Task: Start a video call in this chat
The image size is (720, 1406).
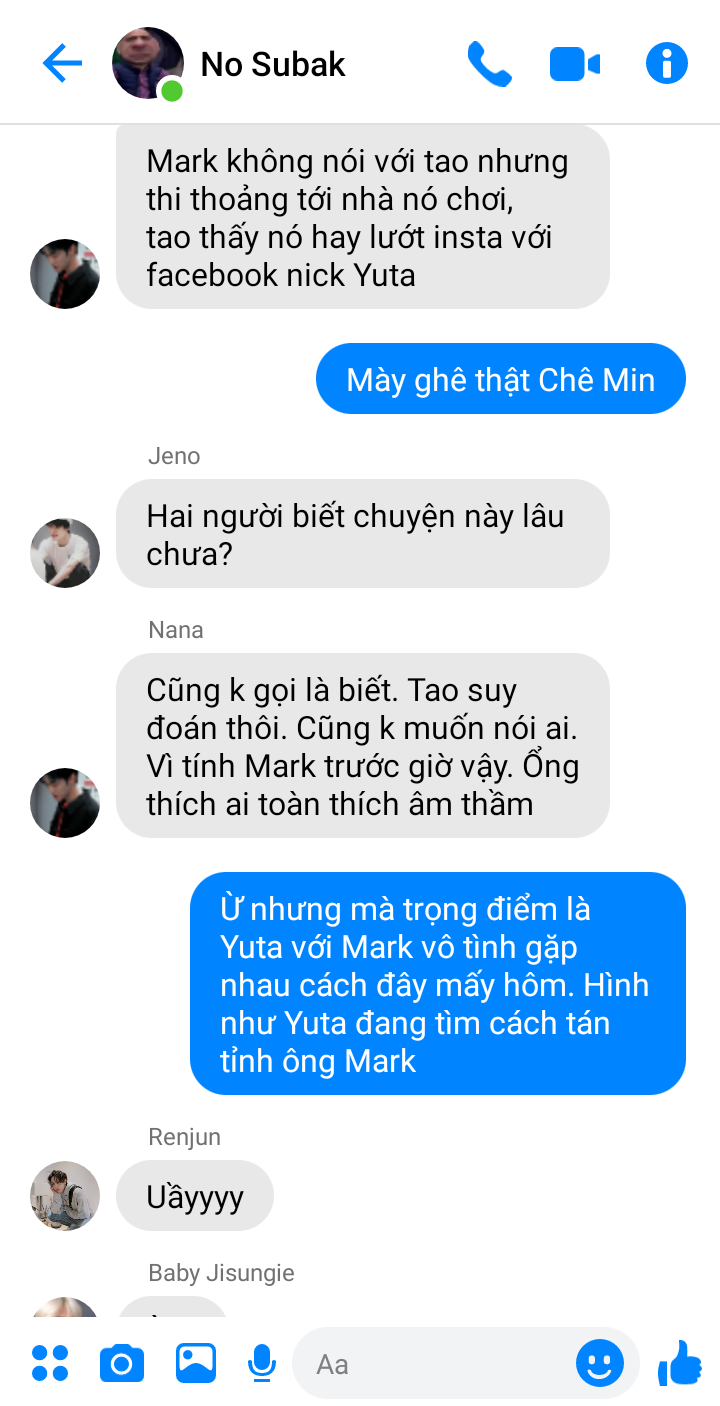Action: coord(575,65)
